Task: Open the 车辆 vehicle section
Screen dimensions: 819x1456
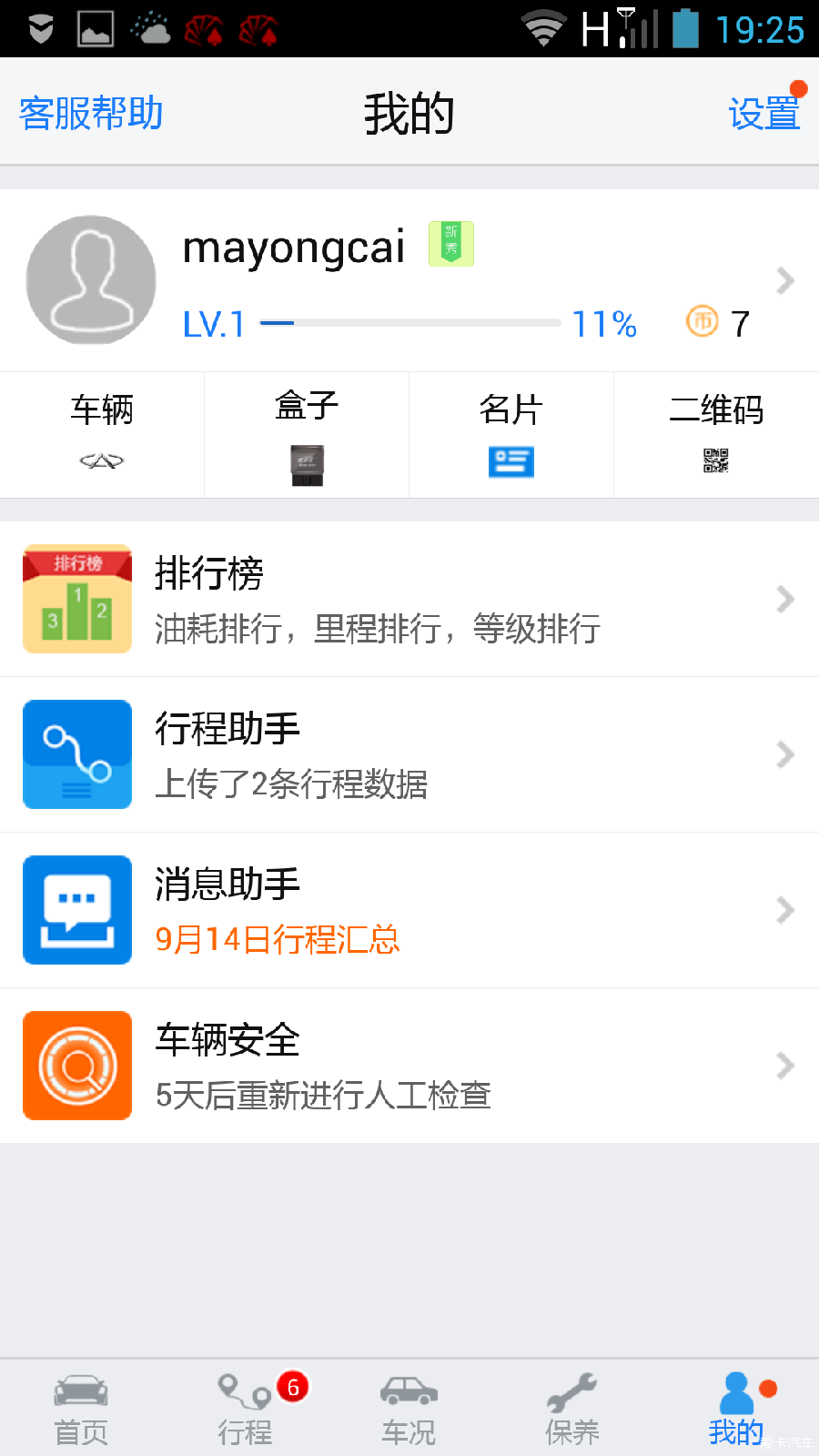Action: (x=102, y=435)
